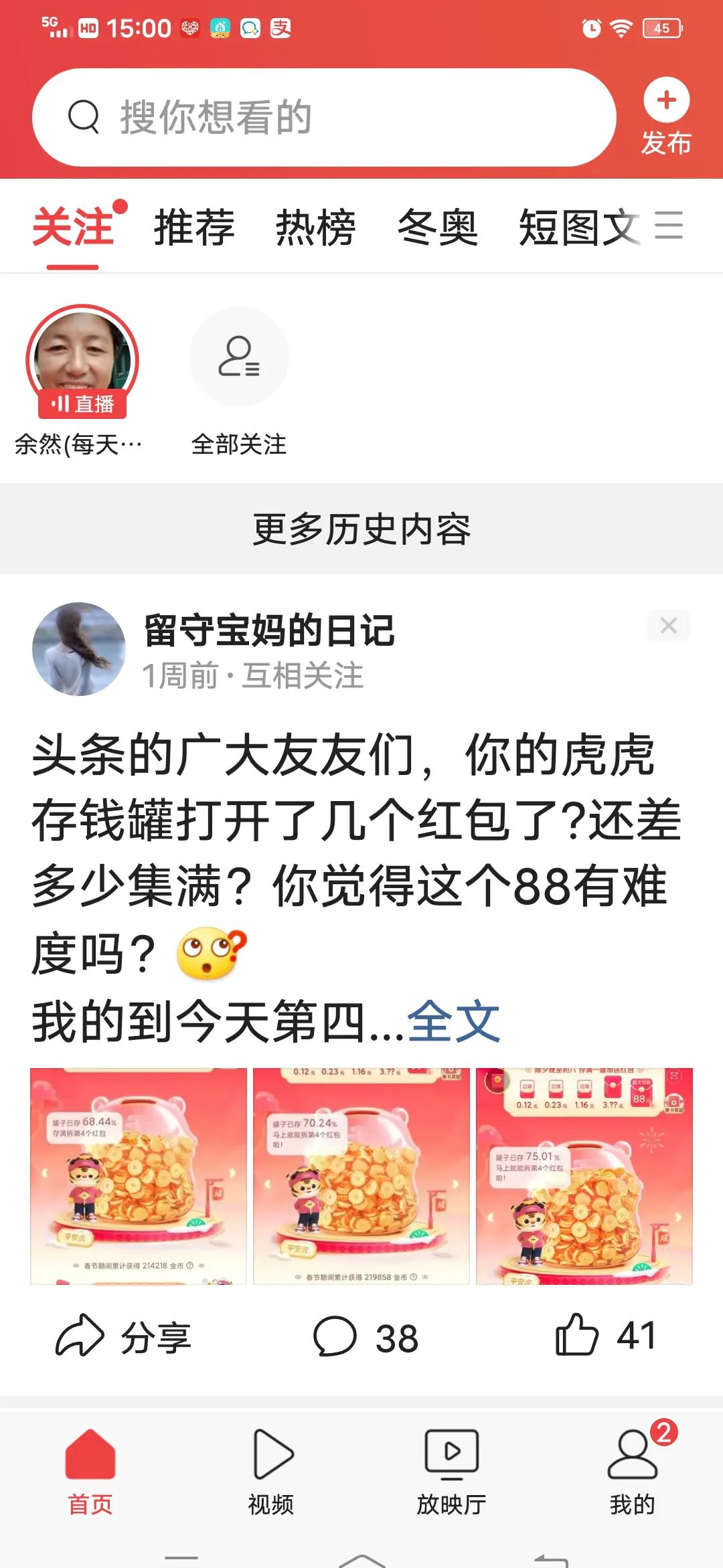
Task: Share the post via 分享
Action: click(x=124, y=1337)
